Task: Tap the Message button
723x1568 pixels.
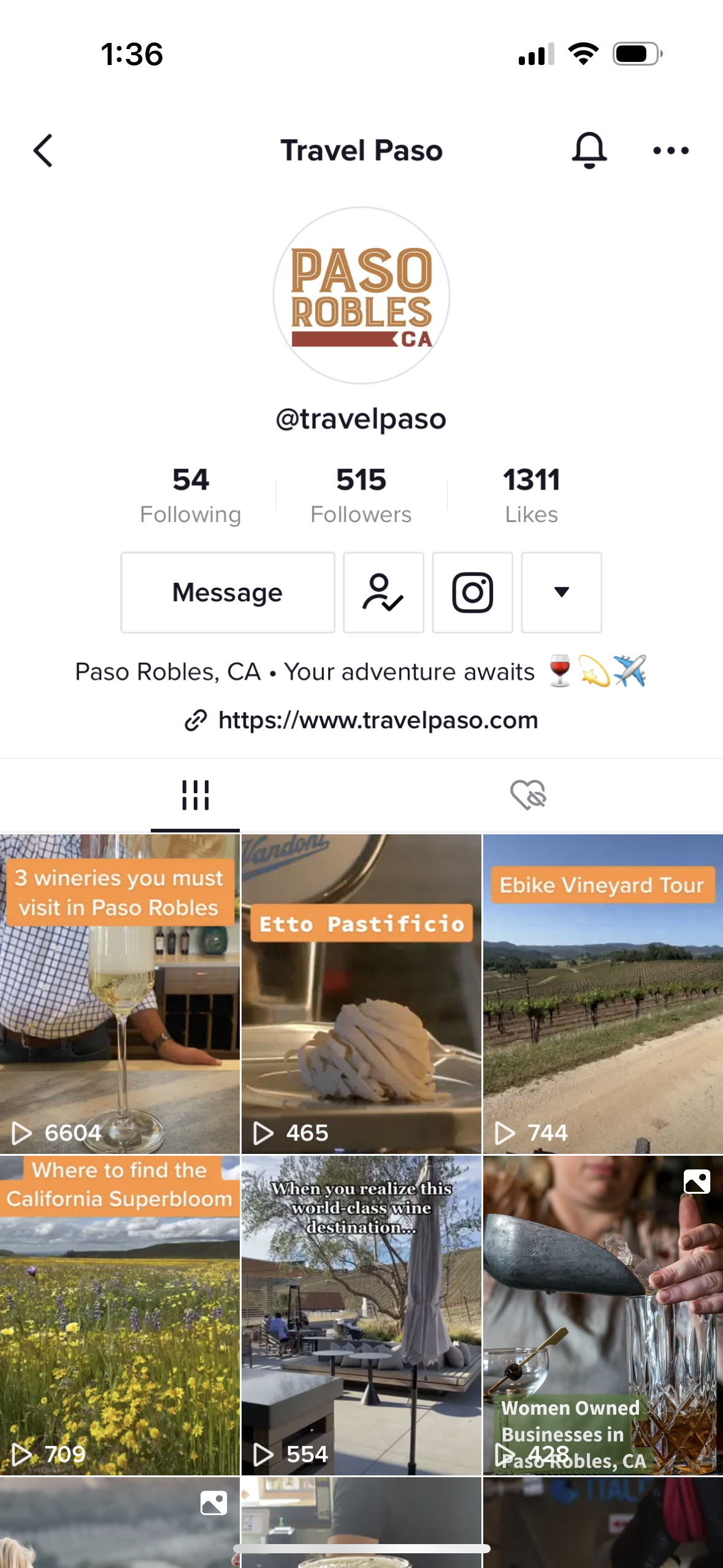Action: pyautogui.click(x=228, y=593)
